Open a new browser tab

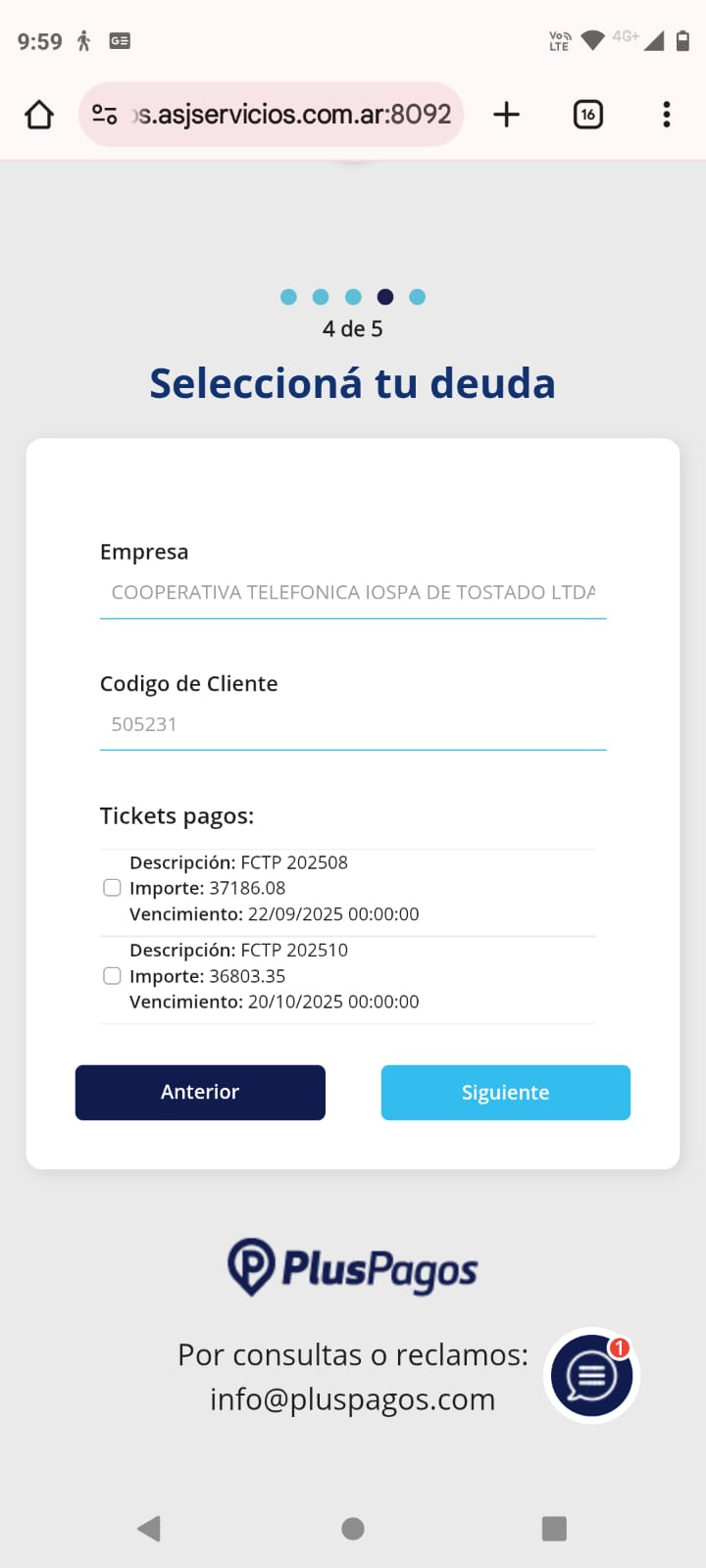click(506, 115)
